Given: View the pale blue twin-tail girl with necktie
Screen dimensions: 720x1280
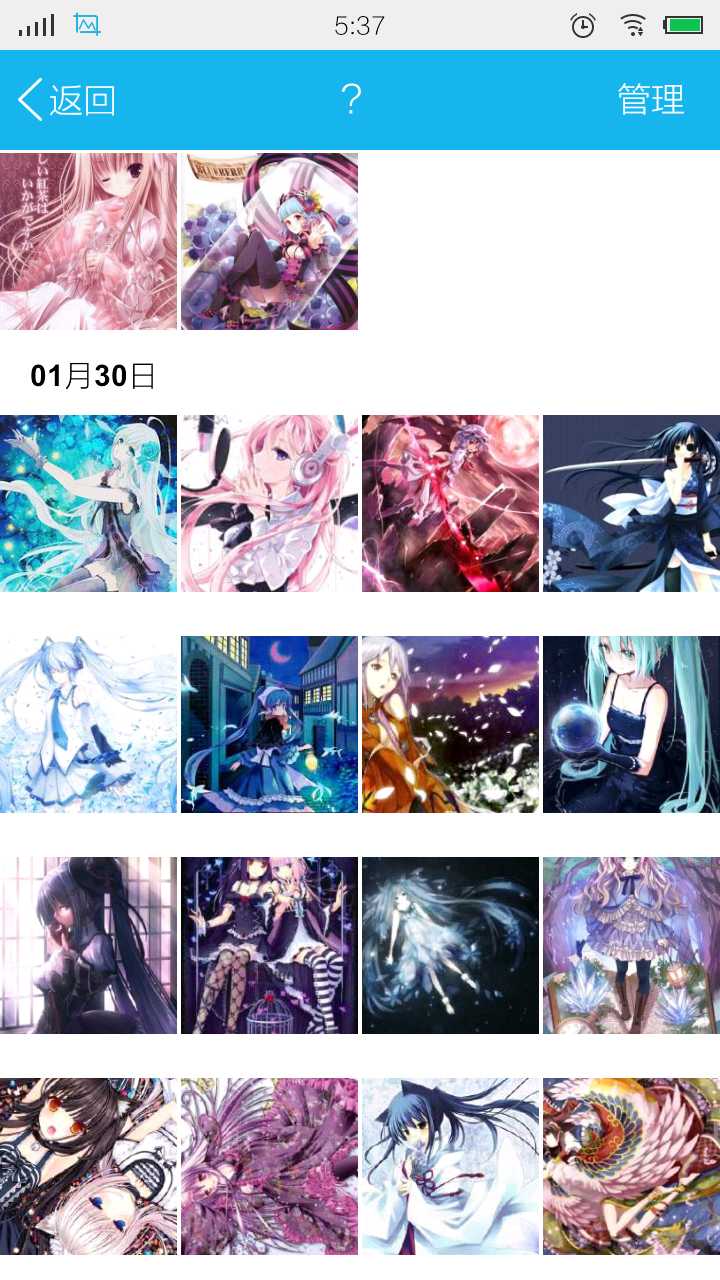Looking at the screenshot, I should click(x=88, y=724).
